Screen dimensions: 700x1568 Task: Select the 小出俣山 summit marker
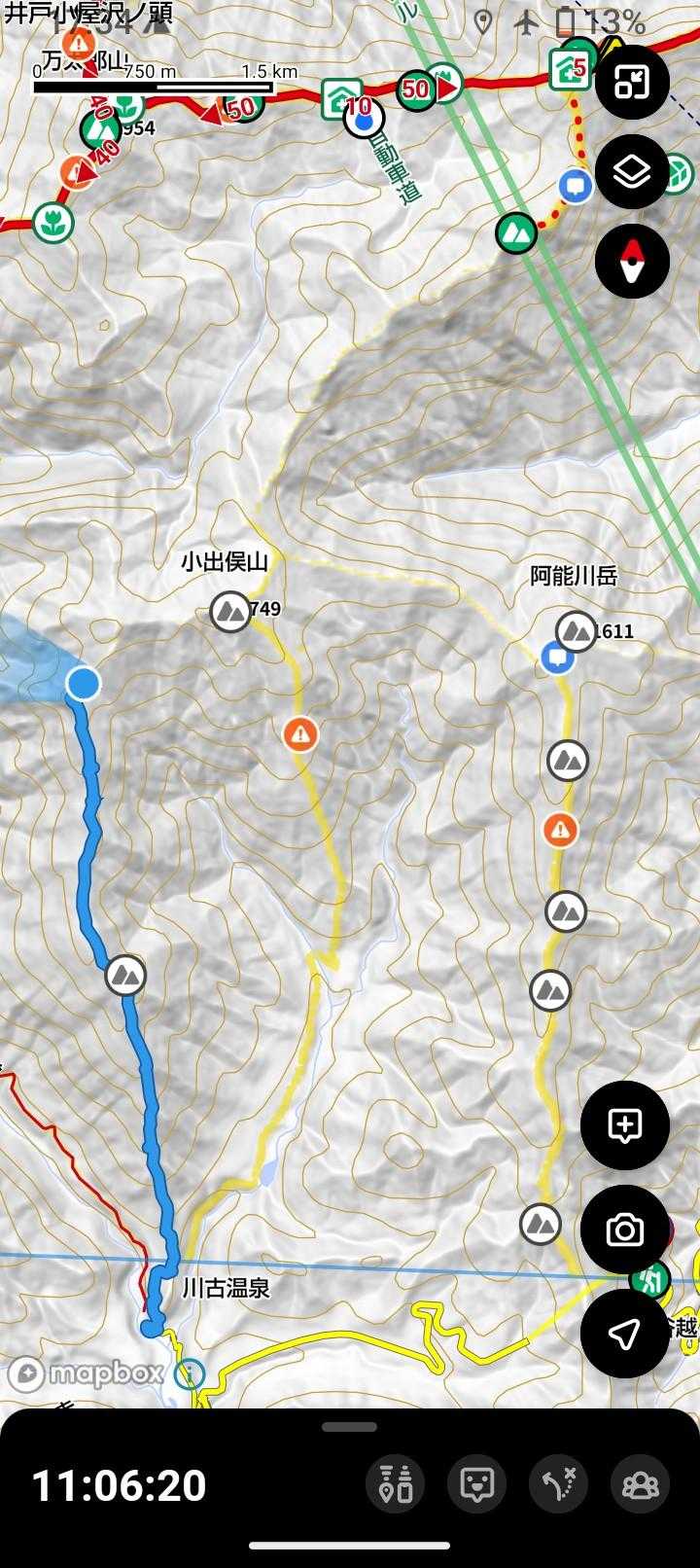[230, 612]
